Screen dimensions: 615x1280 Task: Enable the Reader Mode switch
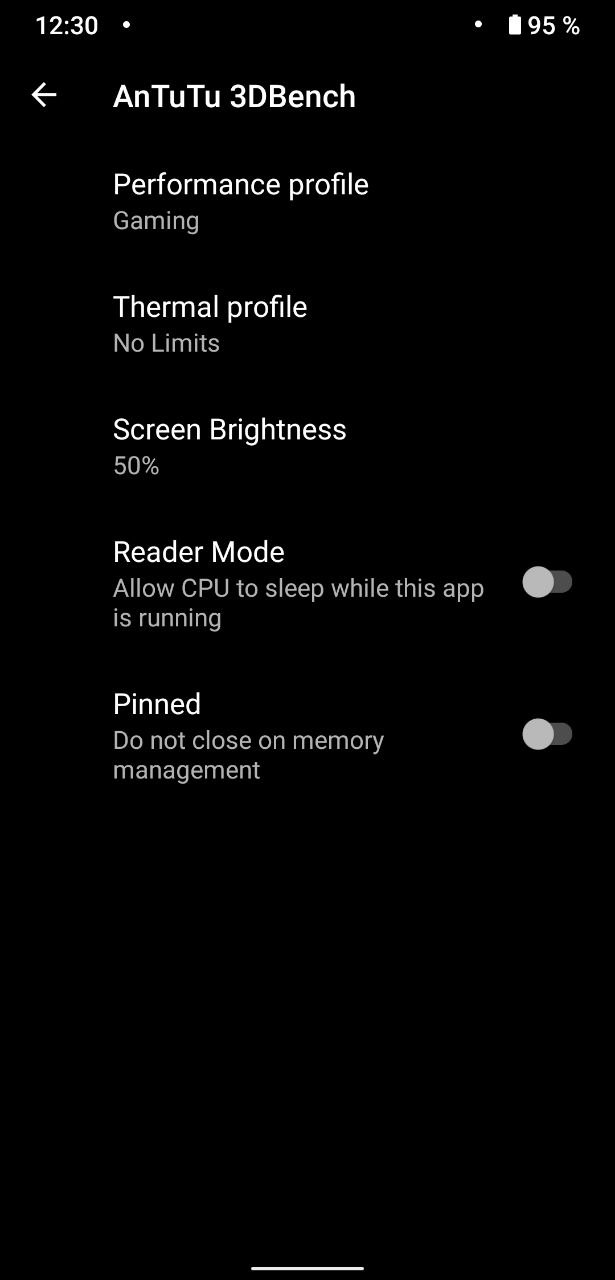point(547,582)
